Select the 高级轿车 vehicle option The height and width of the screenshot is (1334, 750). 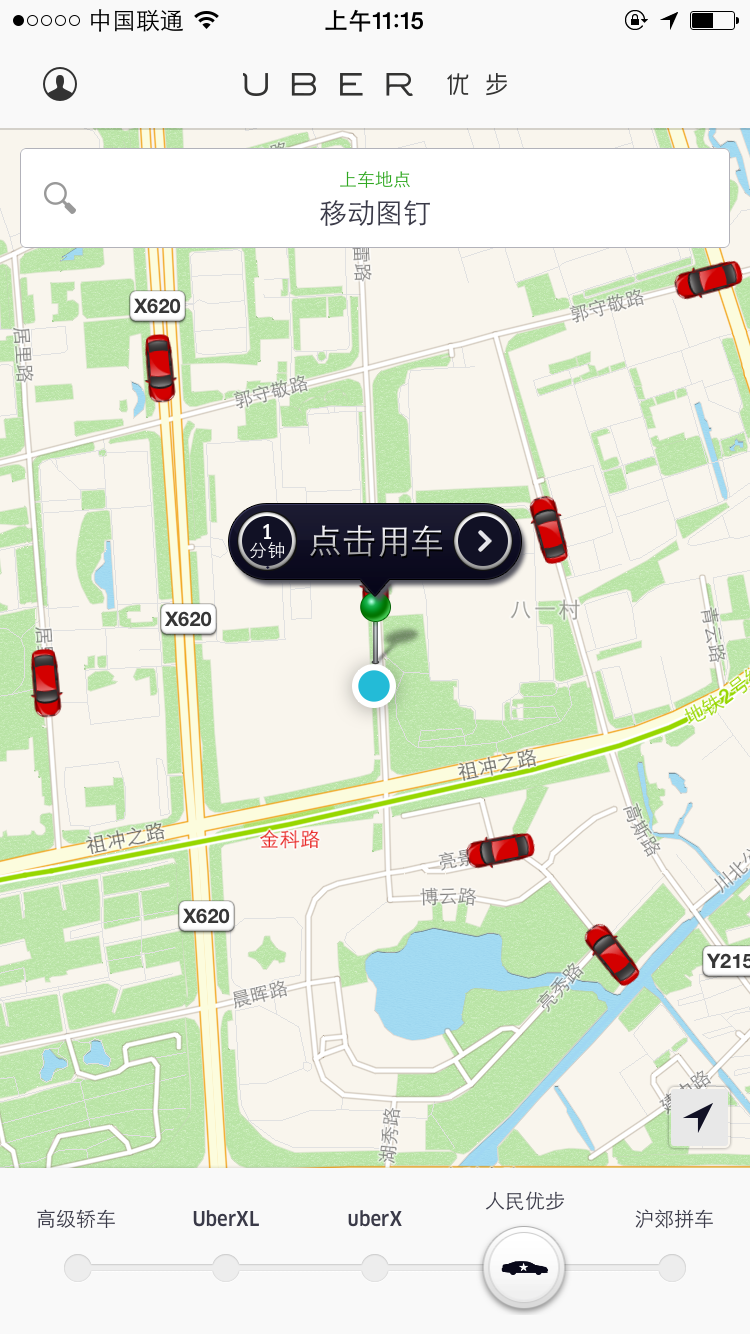(x=77, y=1267)
